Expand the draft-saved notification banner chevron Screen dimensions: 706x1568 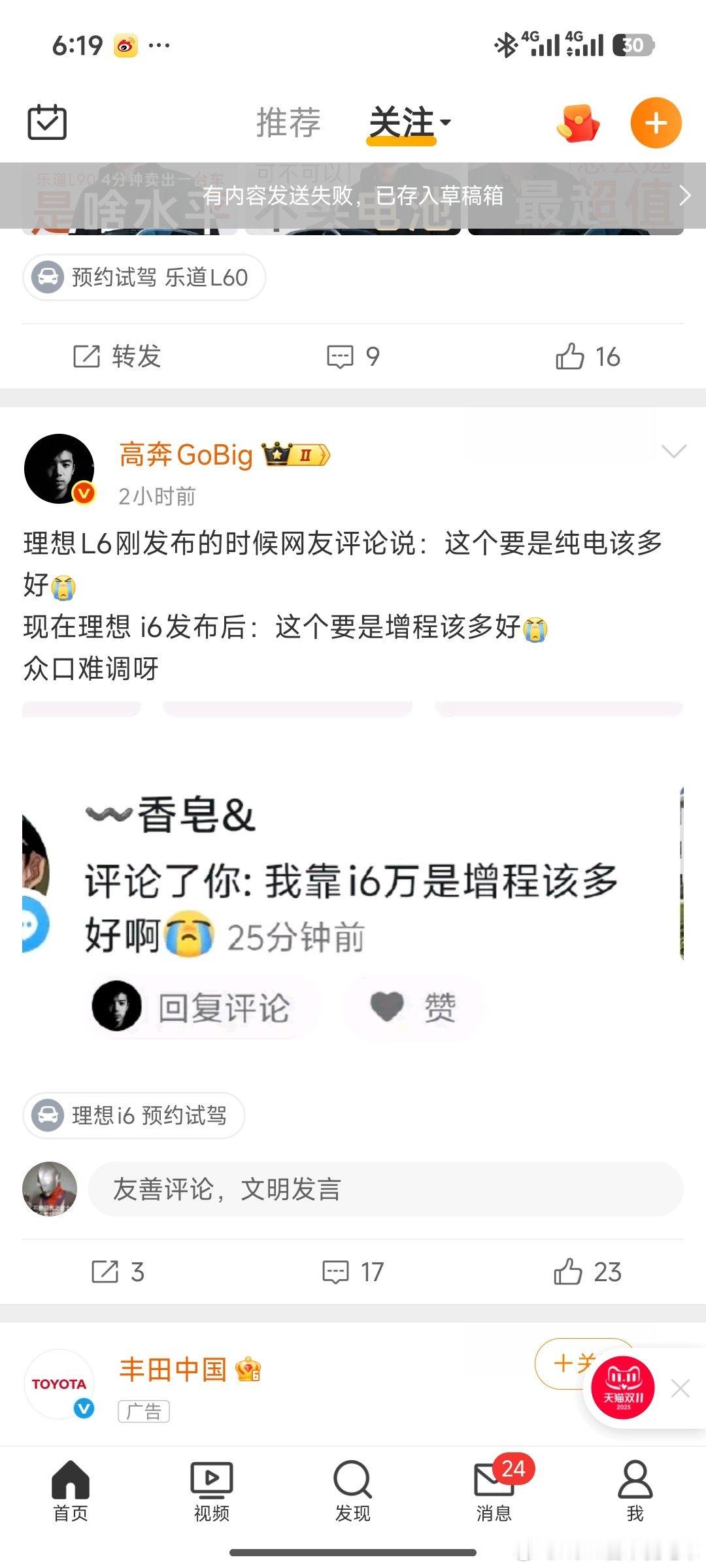point(684,195)
